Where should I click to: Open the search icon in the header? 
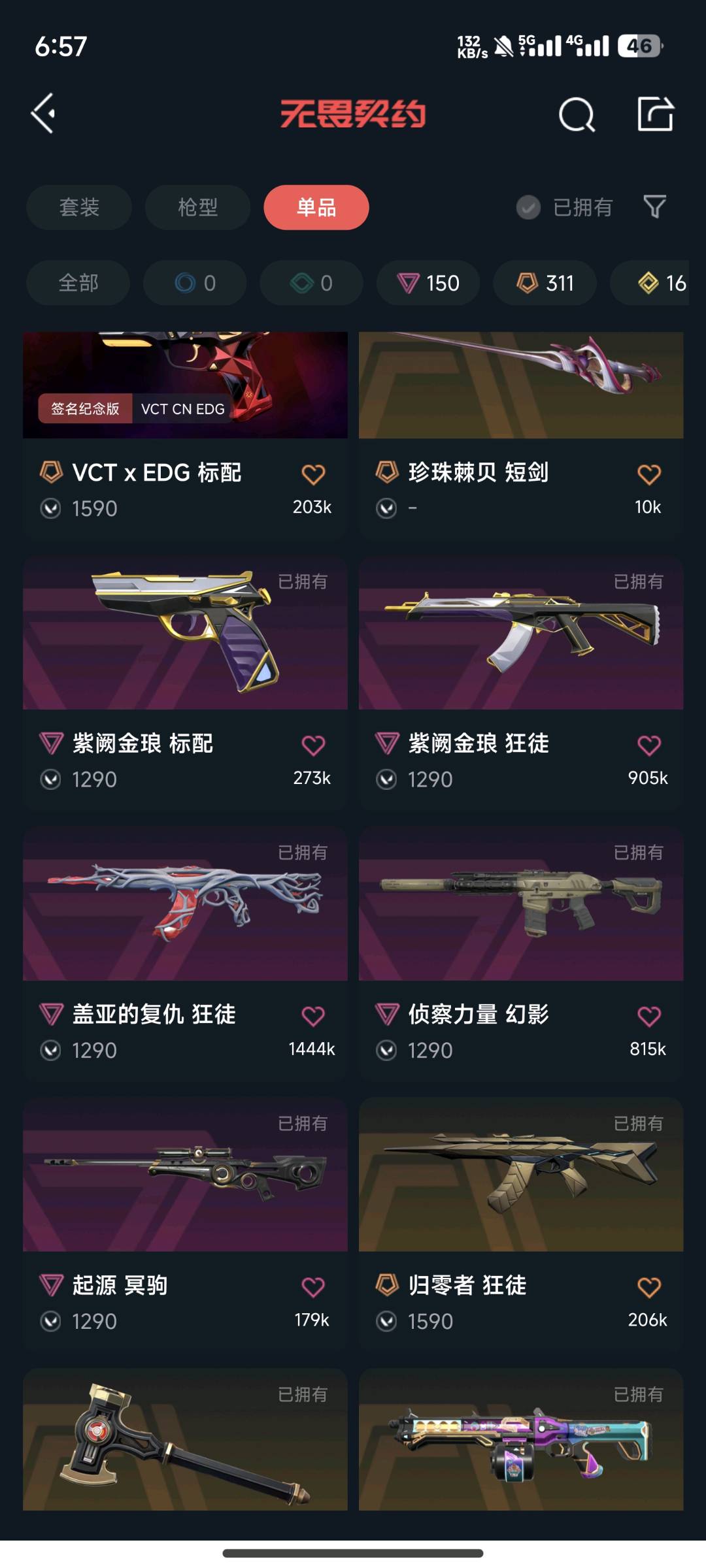[x=577, y=115]
